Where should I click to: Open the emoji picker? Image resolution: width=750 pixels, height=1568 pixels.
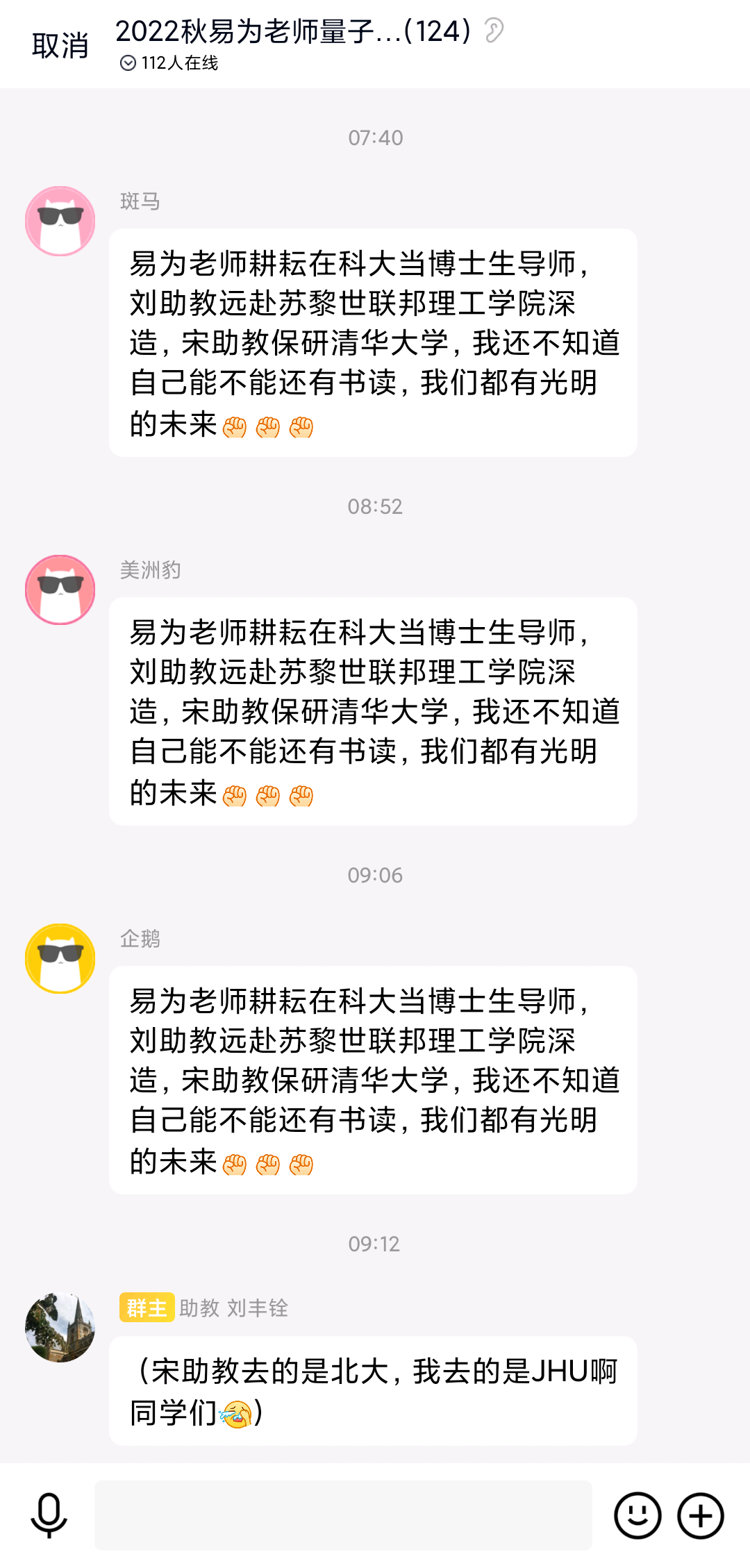[637, 1515]
